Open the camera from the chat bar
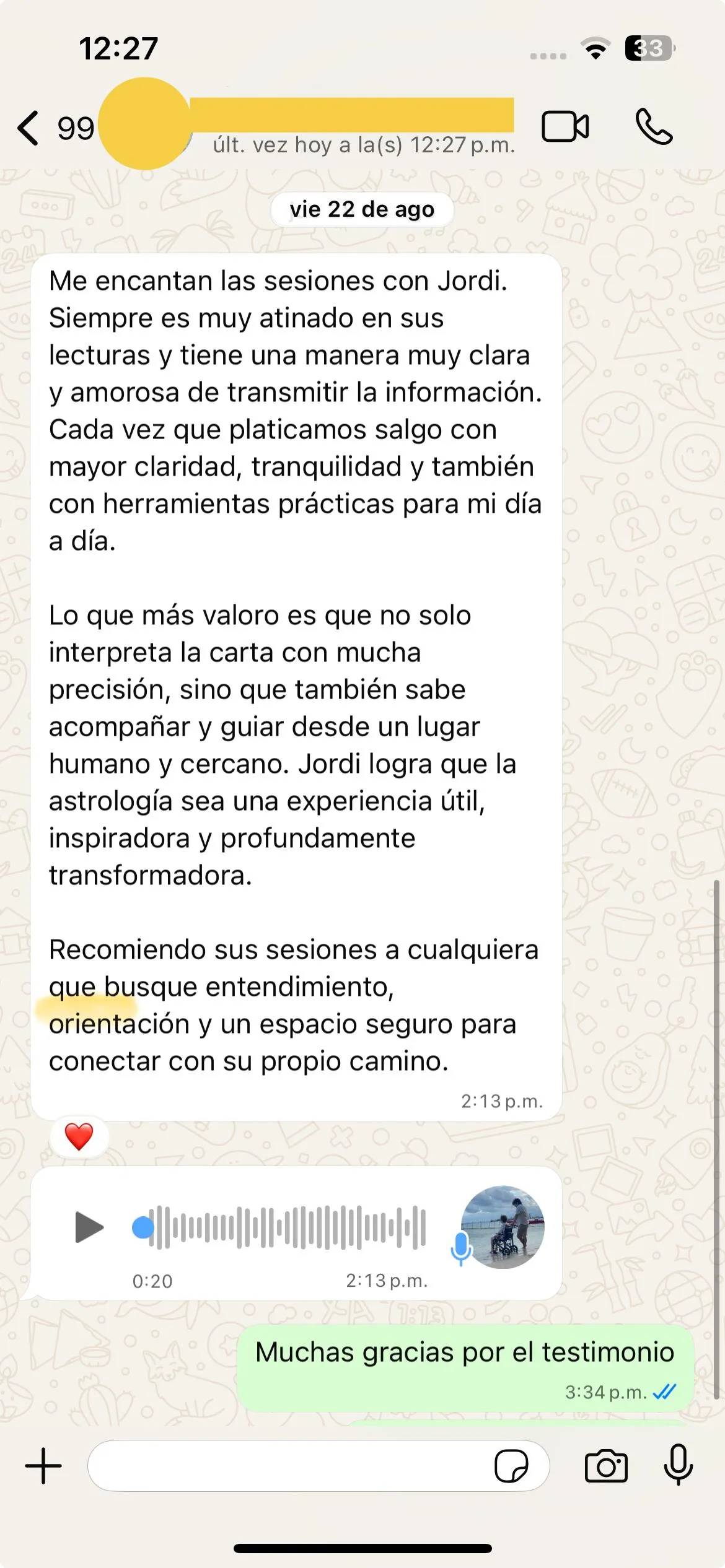This screenshot has width=725, height=1568. [x=606, y=1466]
